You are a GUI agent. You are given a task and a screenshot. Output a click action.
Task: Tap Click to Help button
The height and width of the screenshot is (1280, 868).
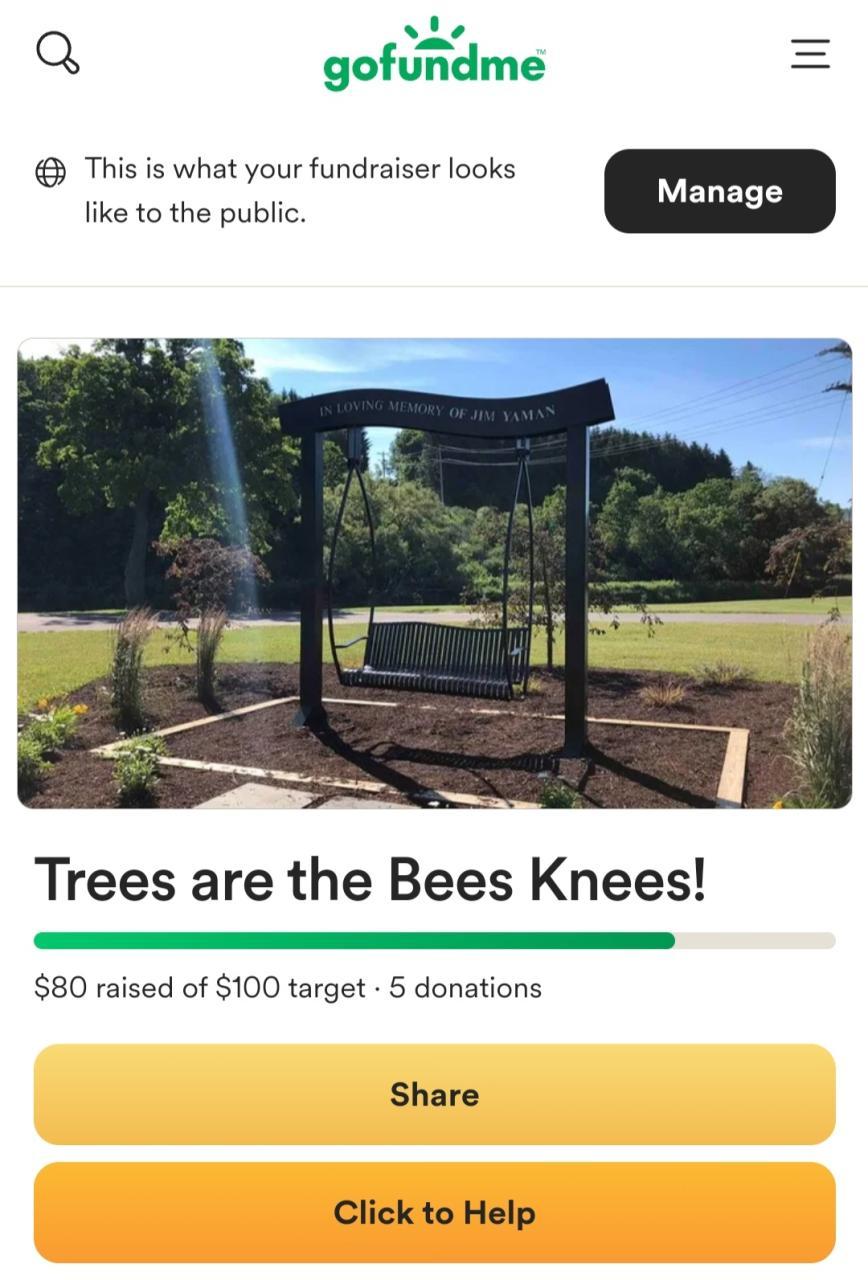(434, 1212)
